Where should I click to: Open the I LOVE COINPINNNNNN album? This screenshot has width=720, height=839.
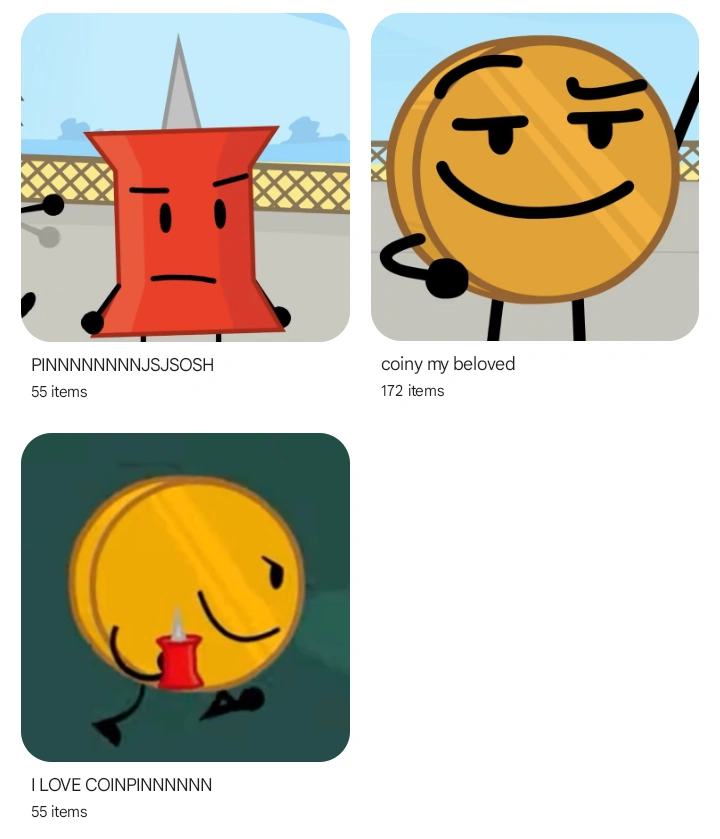[185, 597]
